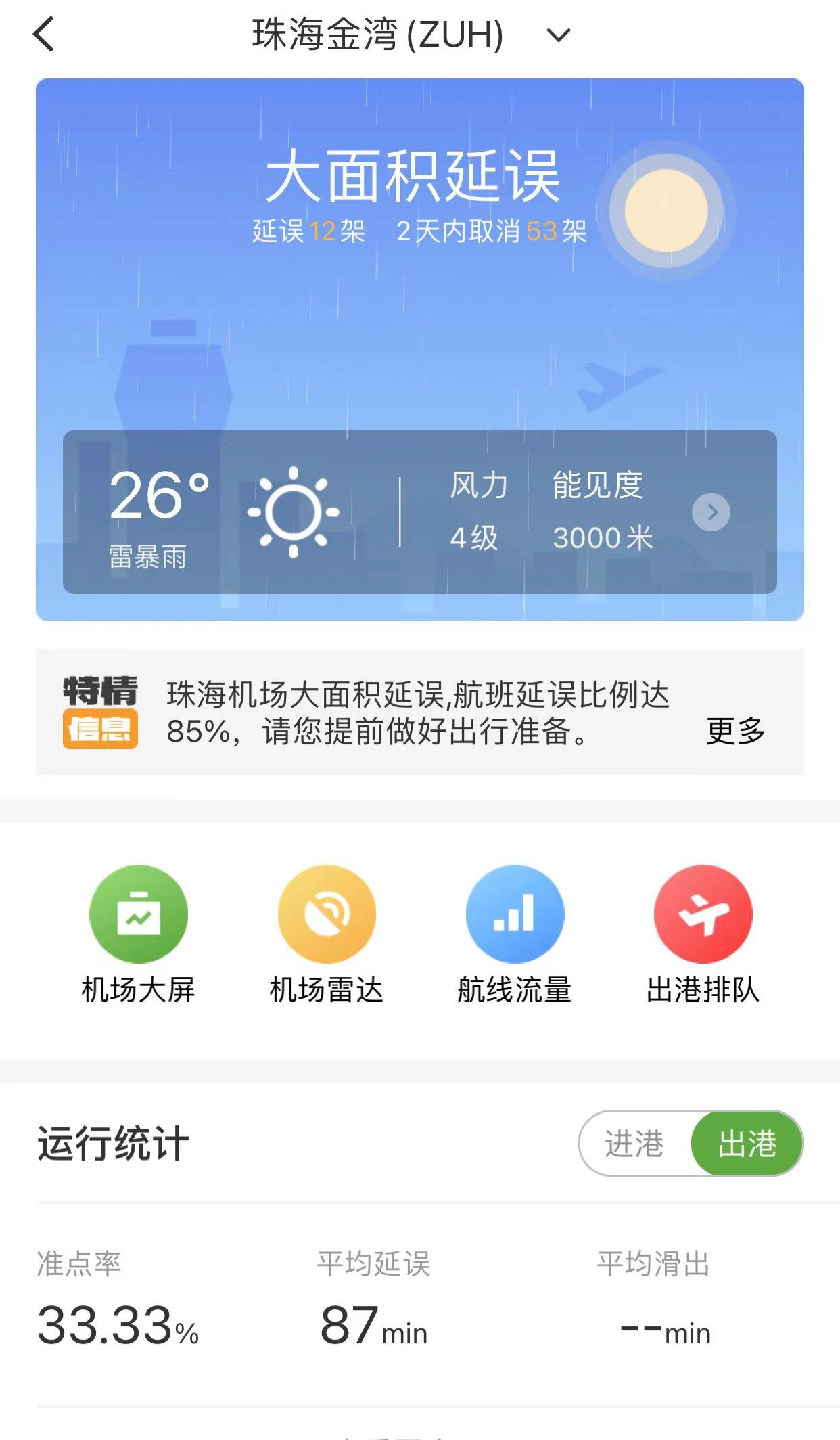840x1440 pixels.
Task: Open 机场大屏 airport board
Action: pos(139,914)
